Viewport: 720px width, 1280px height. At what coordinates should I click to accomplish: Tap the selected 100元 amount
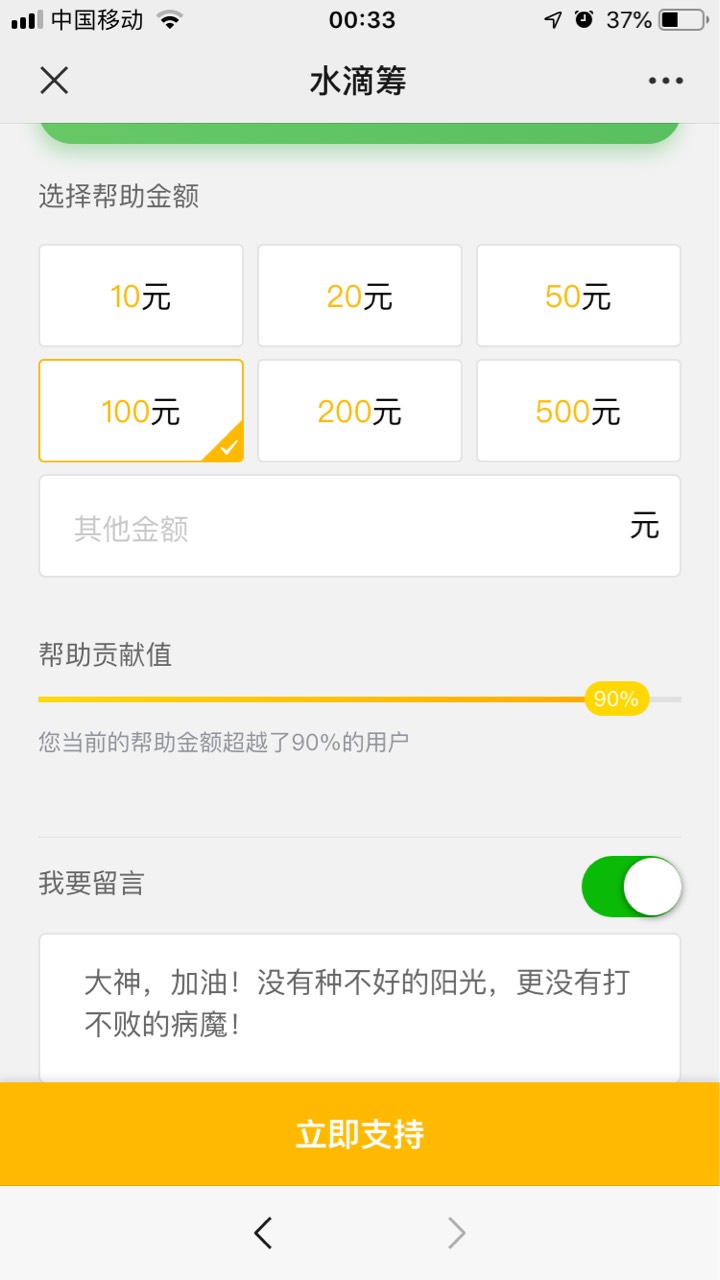pyautogui.click(x=141, y=411)
